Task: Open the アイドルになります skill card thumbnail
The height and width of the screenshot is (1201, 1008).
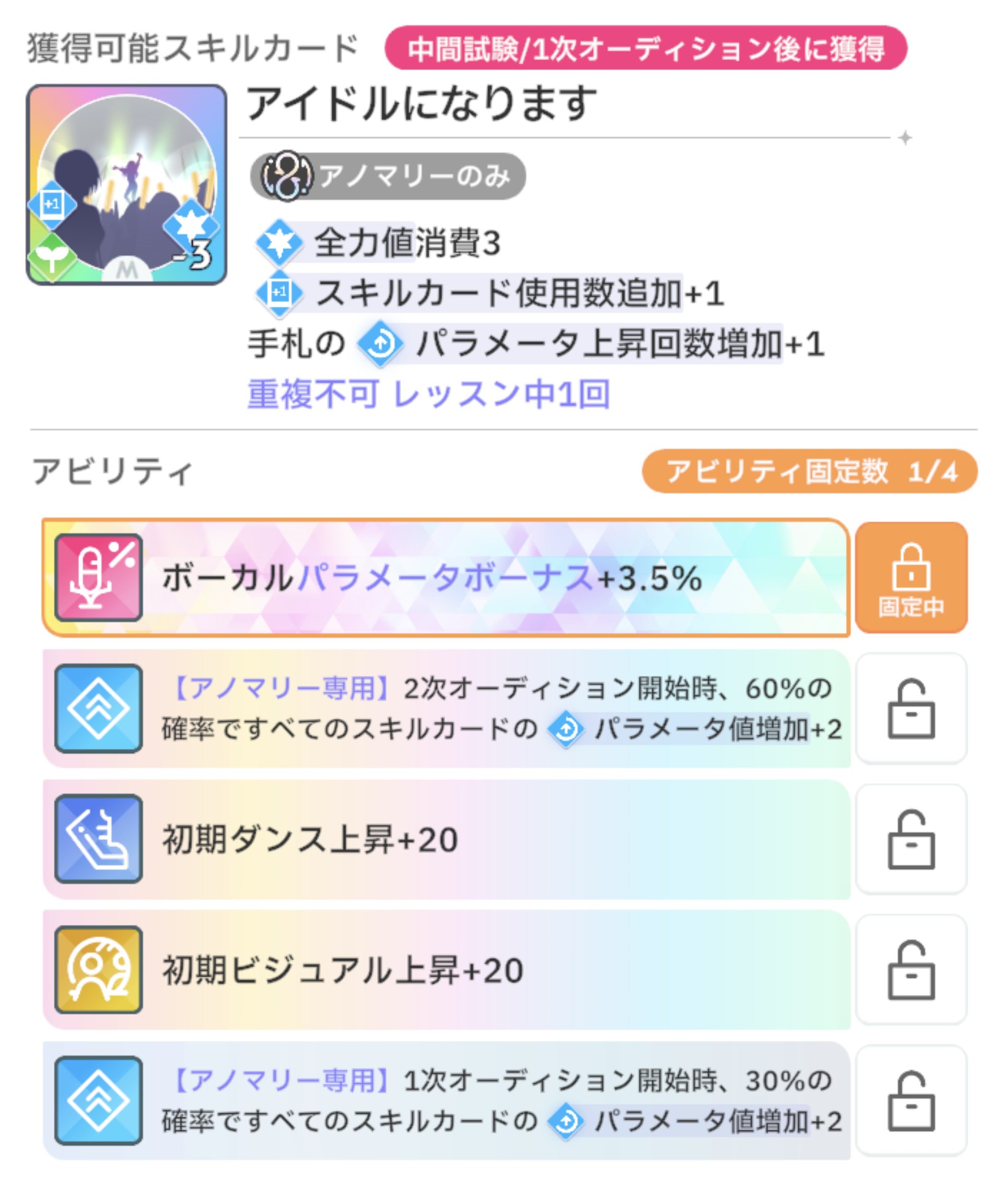Action: click(126, 185)
